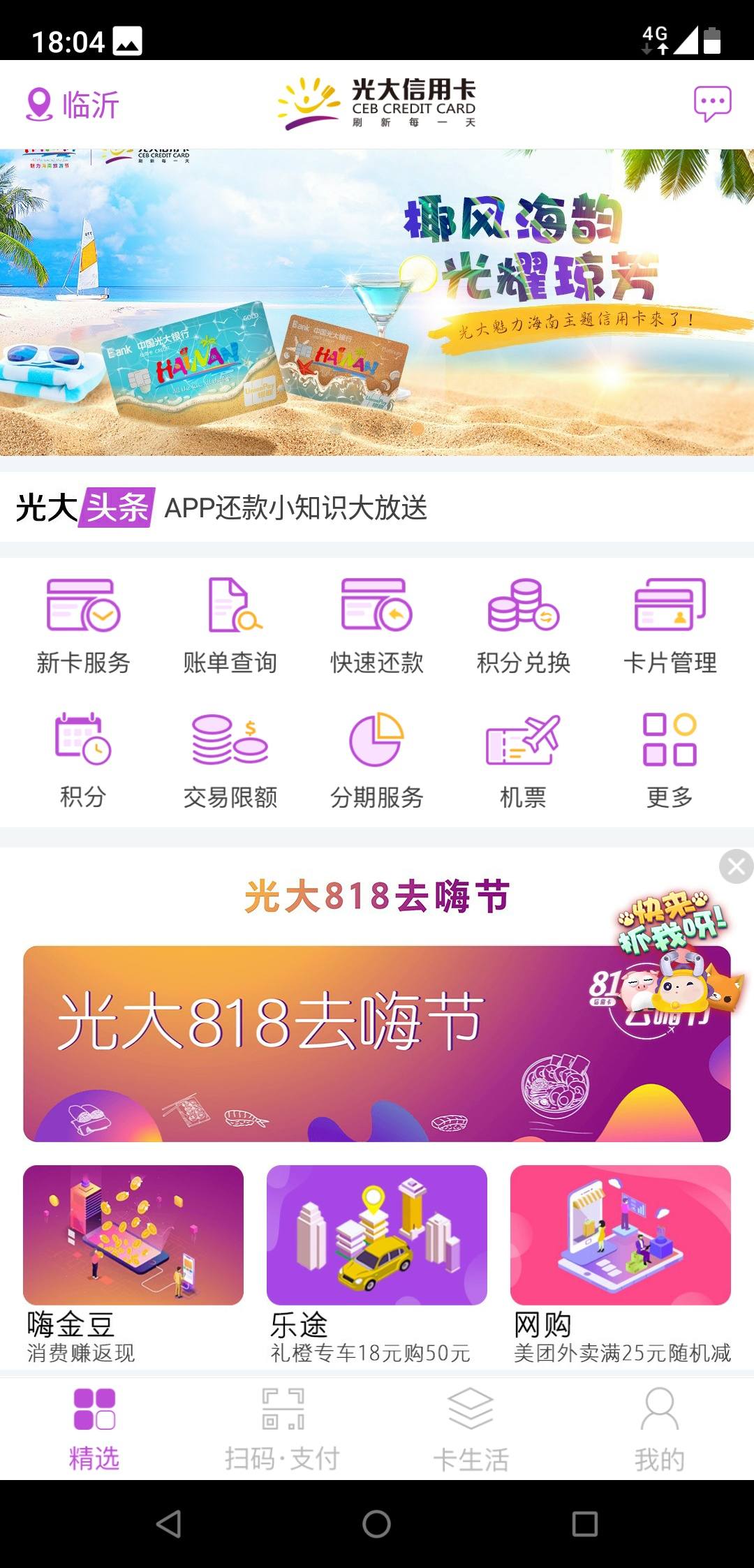This screenshot has width=754, height=1568.
Task: Switch to the 扫码·支付 tab
Action: pos(283,1428)
